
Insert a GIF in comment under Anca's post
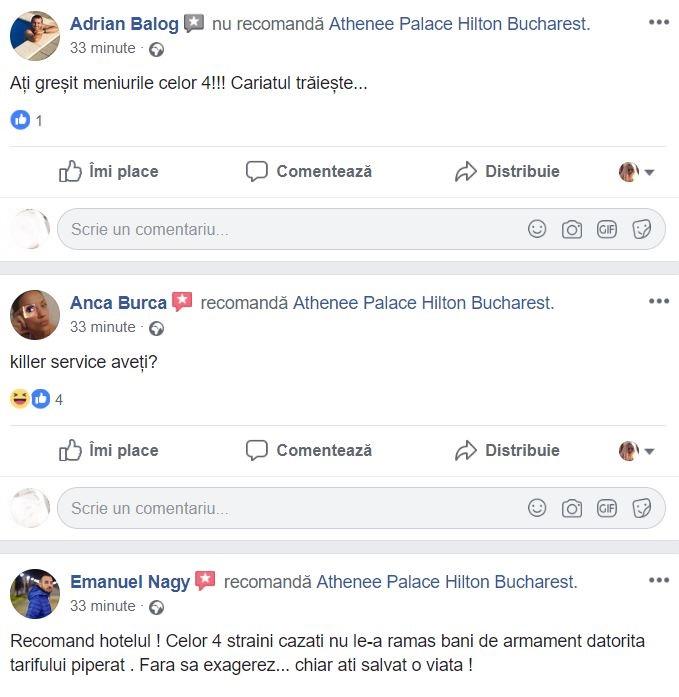(x=607, y=508)
